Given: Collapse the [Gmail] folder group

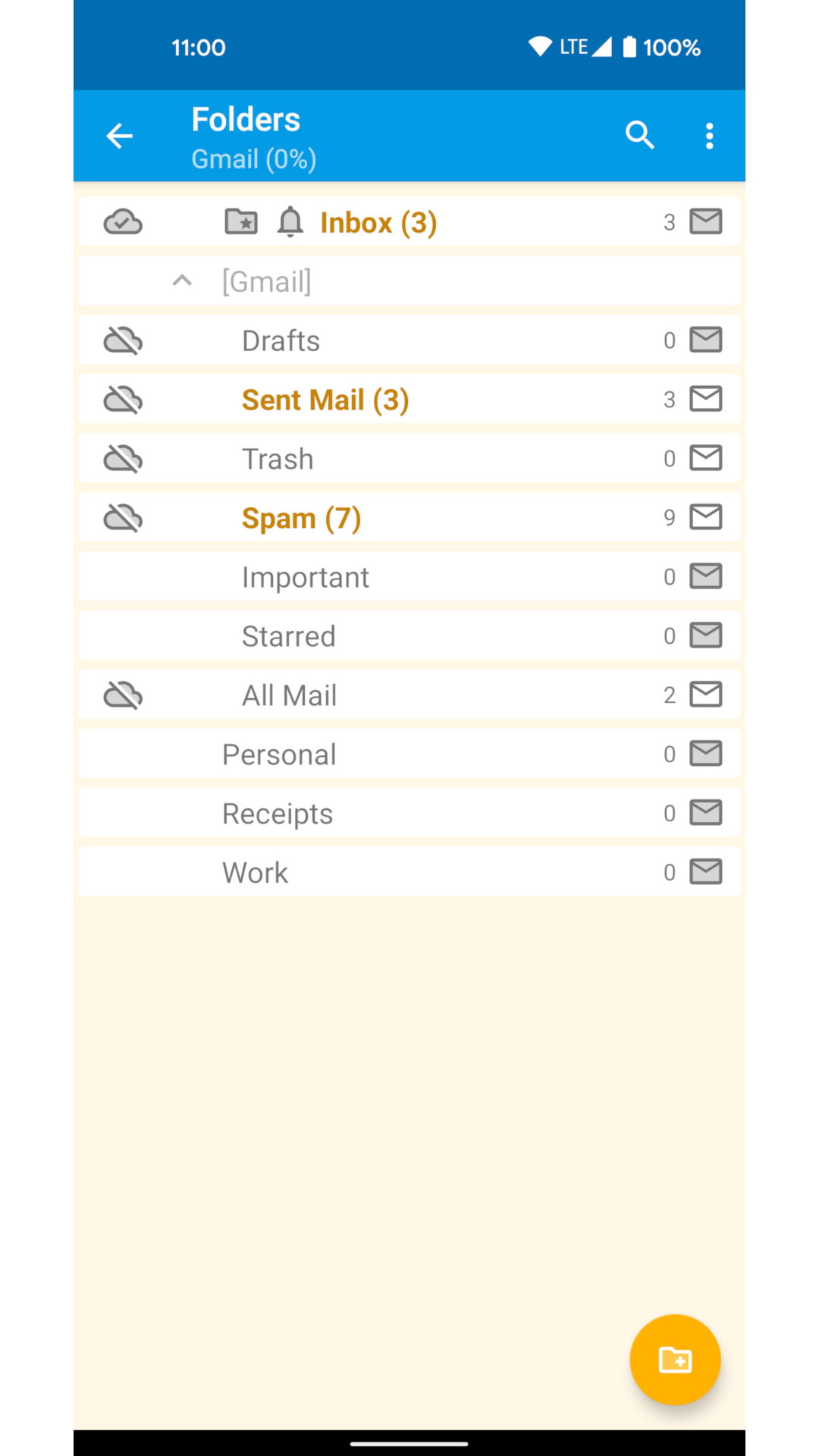Looking at the screenshot, I should [x=182, y=281].
